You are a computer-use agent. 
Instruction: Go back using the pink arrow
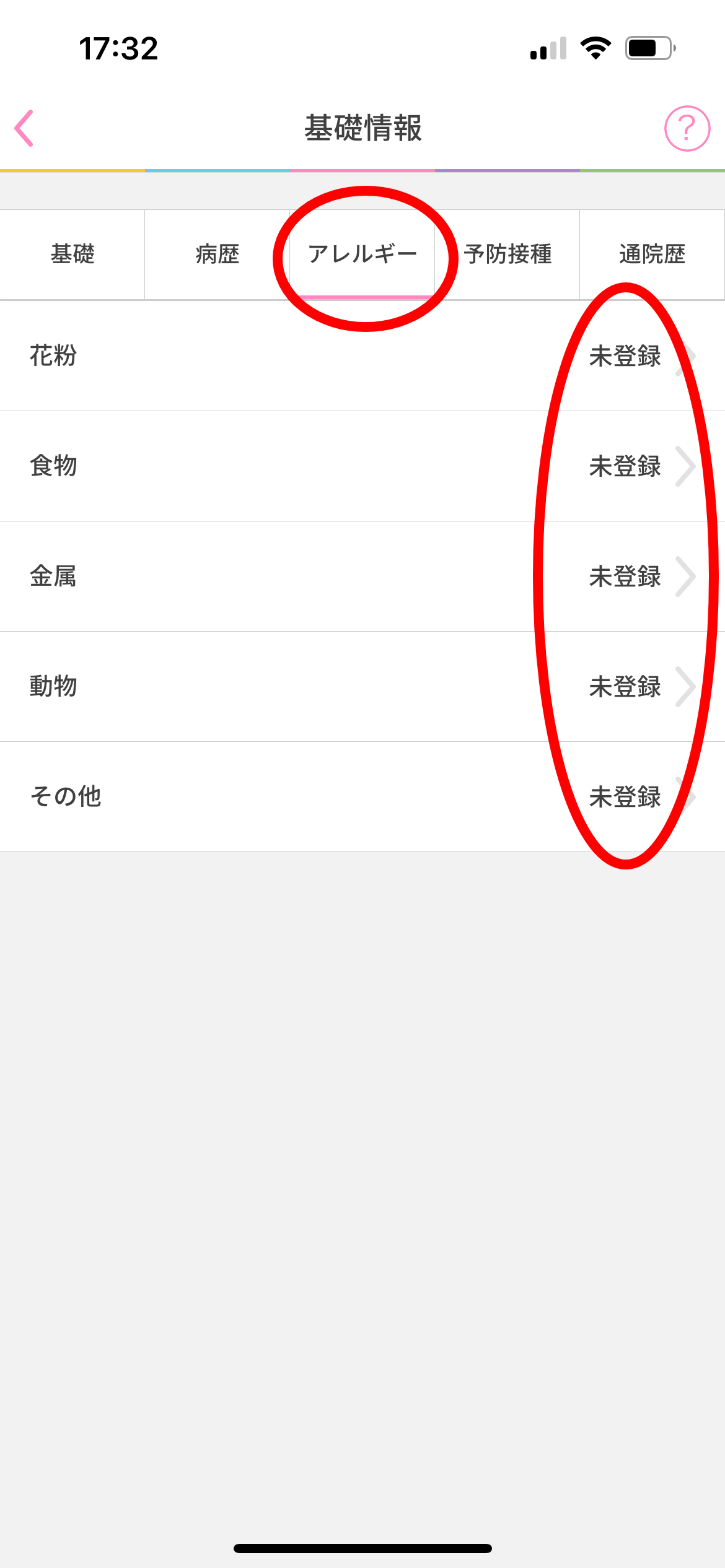click(x=24, y=128)
